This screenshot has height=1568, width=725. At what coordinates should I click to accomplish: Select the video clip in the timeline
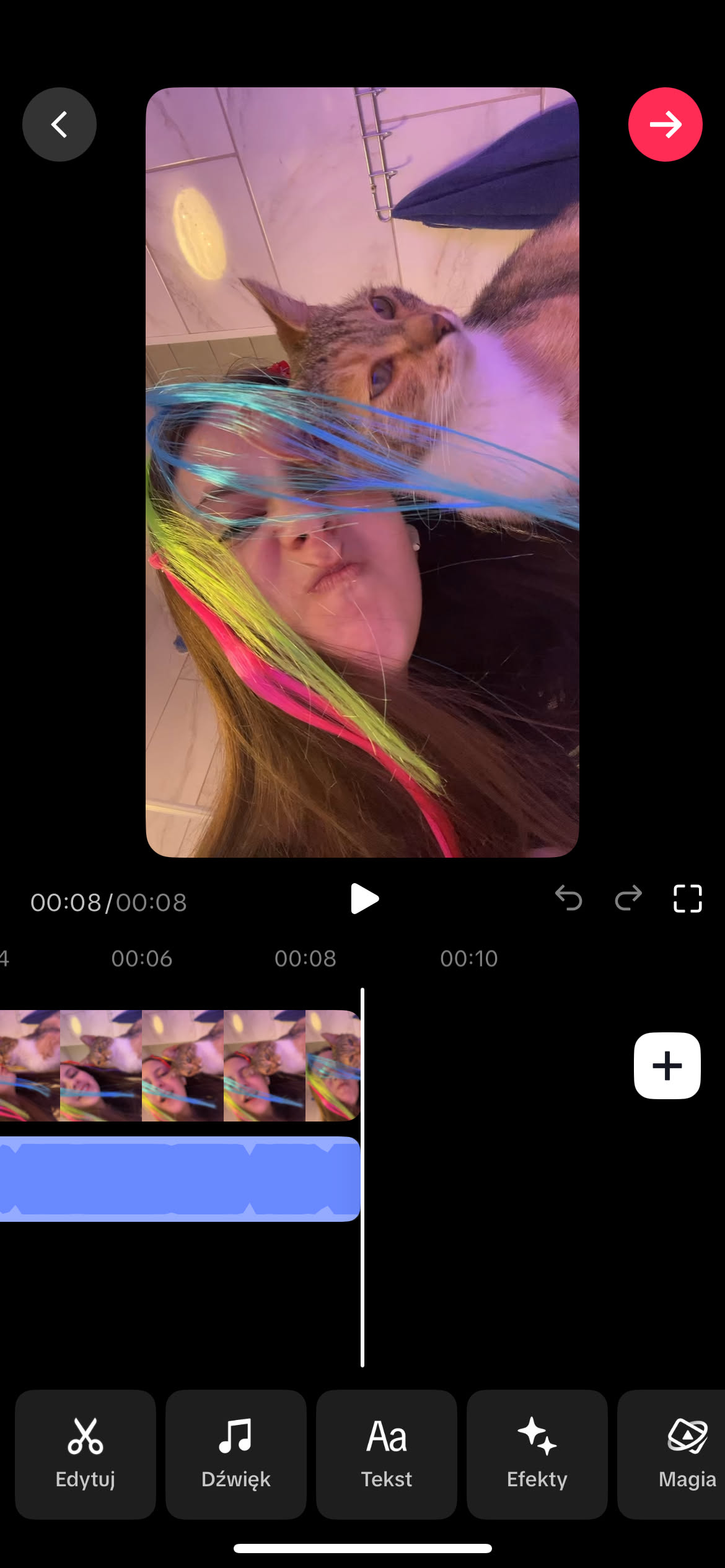pyautogui.click(x=180, y=1066)
